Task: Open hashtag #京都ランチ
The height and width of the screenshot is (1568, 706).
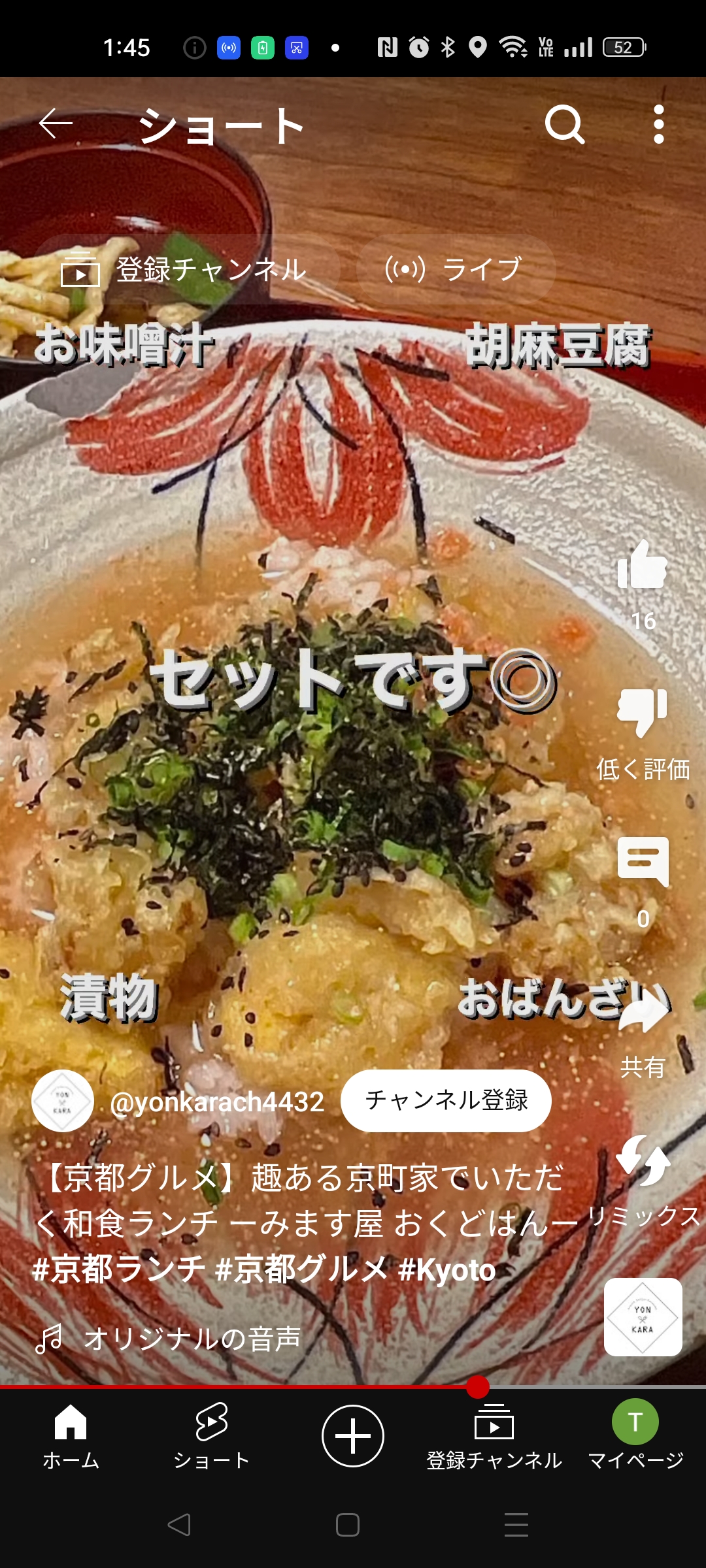Action: [118, 1269]
